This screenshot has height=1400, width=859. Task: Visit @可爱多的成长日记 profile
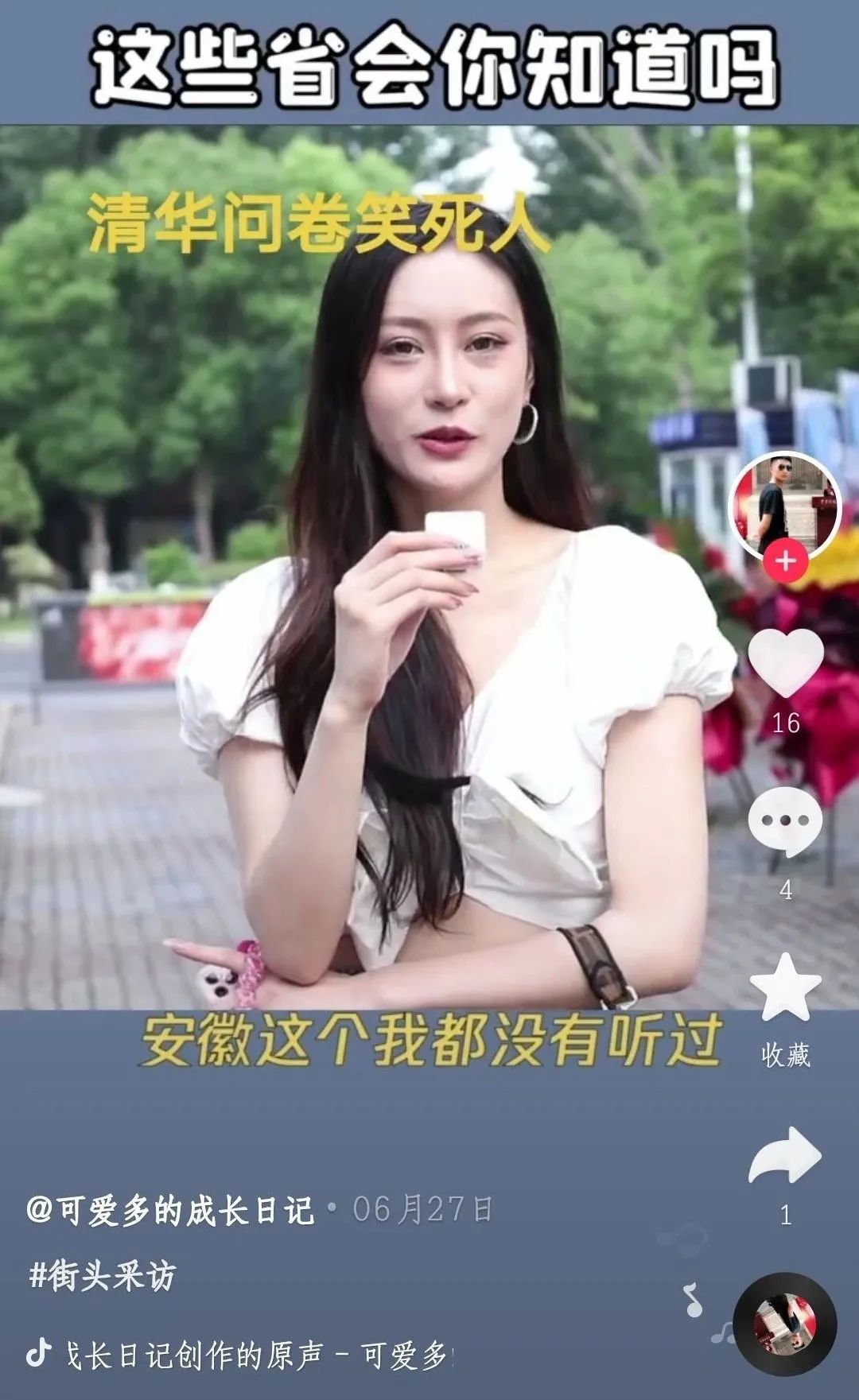170,1211
